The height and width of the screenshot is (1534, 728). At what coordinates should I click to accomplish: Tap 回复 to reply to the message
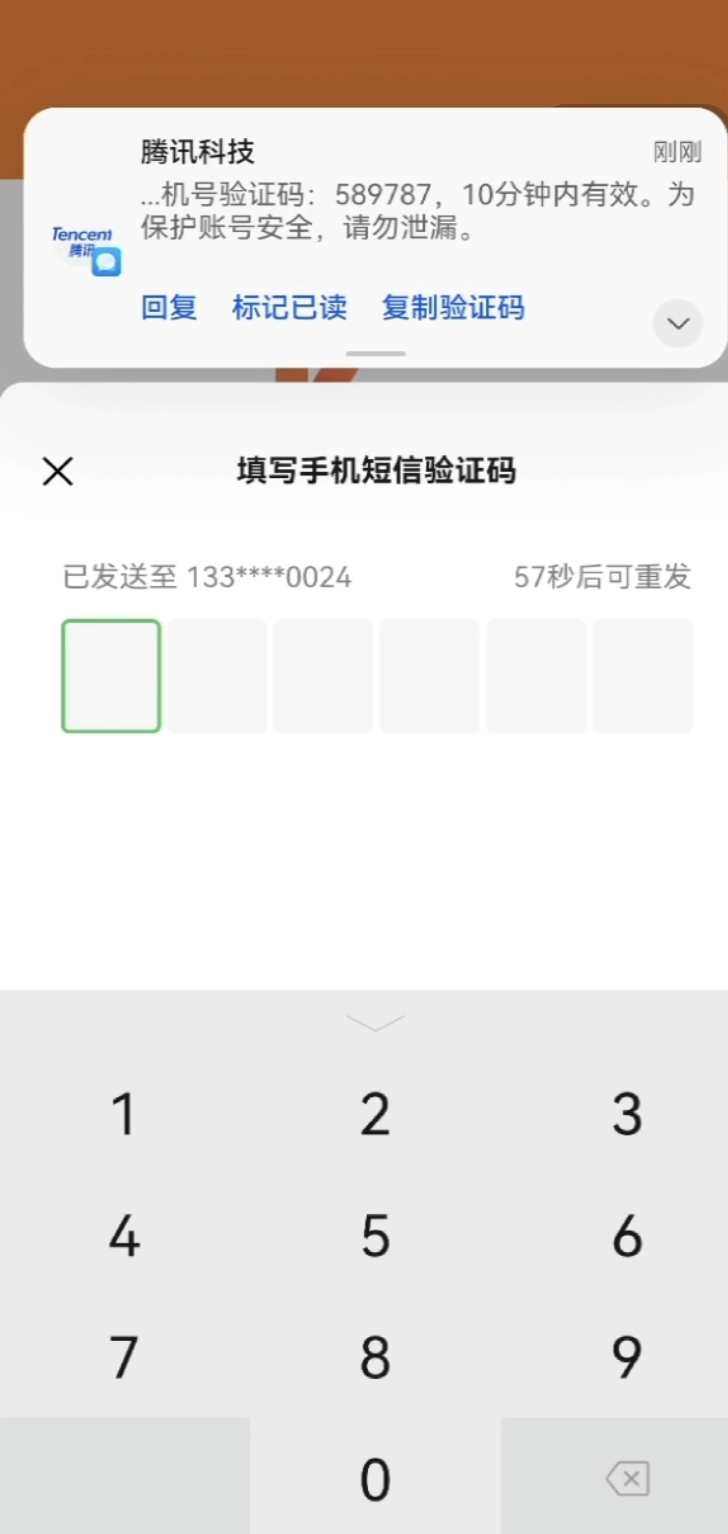click(x=167, y=308)
